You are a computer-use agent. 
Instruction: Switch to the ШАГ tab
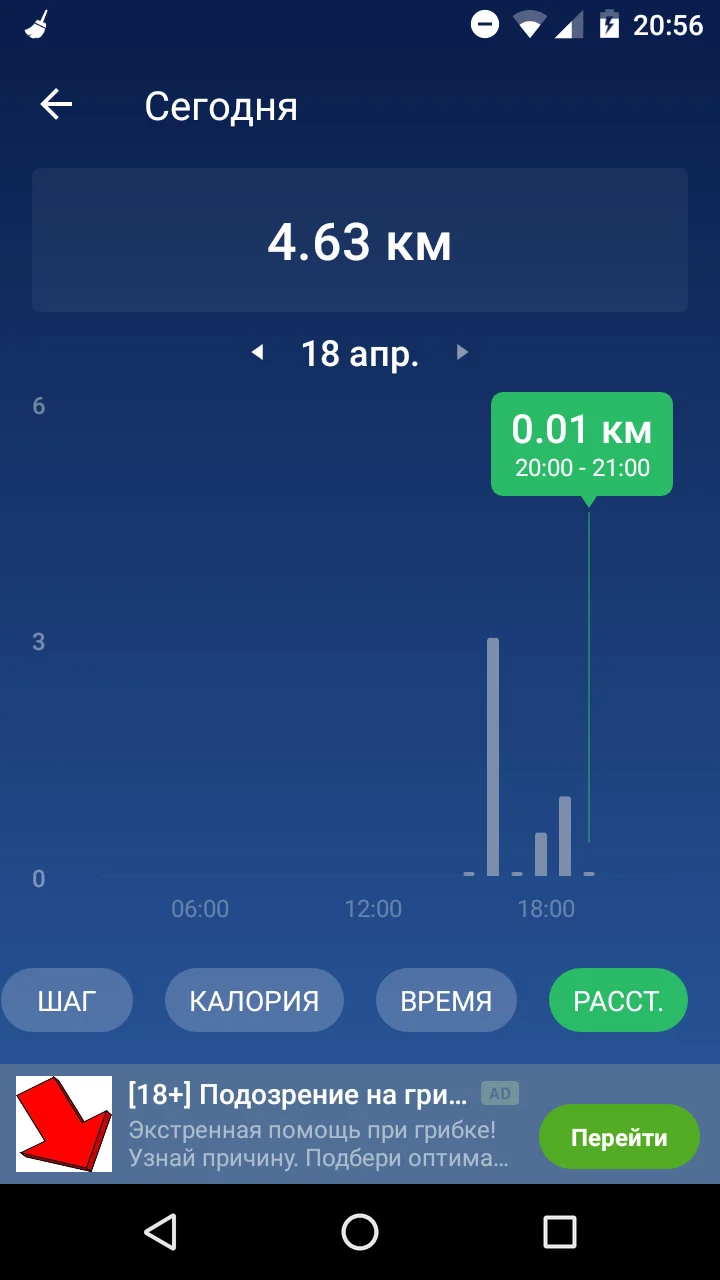(x=67, y=1000)
